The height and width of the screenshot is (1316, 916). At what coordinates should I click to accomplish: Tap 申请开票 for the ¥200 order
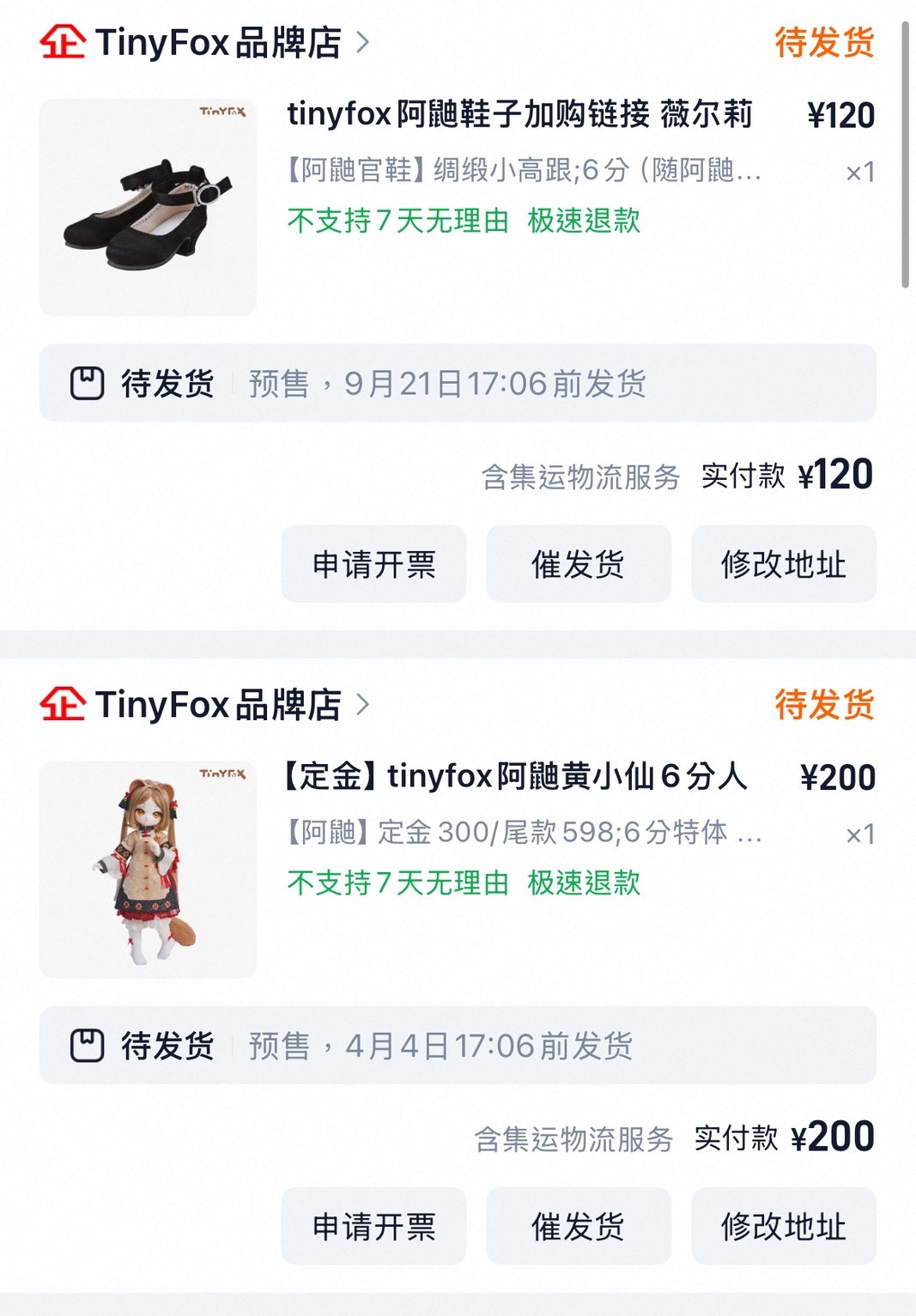pyautogui.click(x=373, y=1226)
